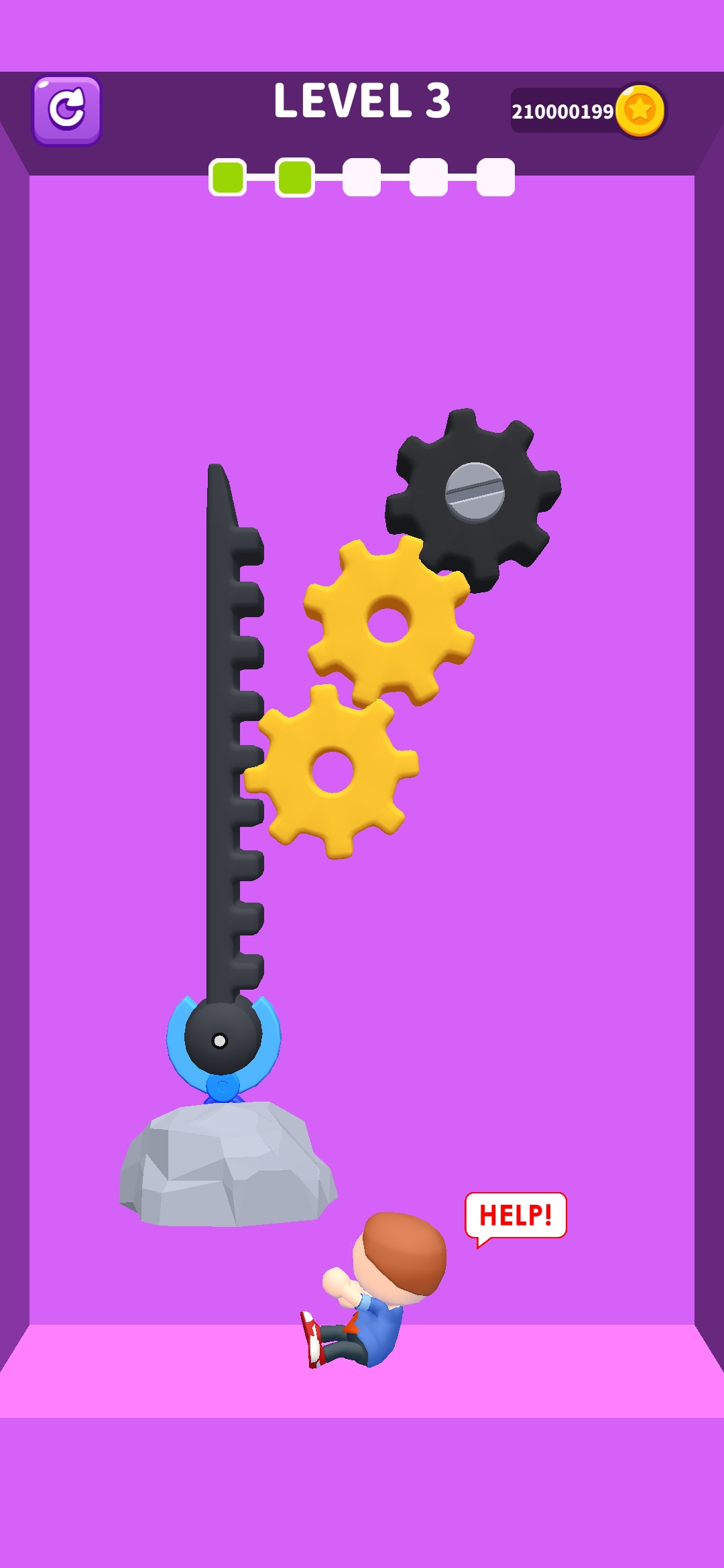
Task: Tap the upper yellow gear
Action: (x=389, y=623)
